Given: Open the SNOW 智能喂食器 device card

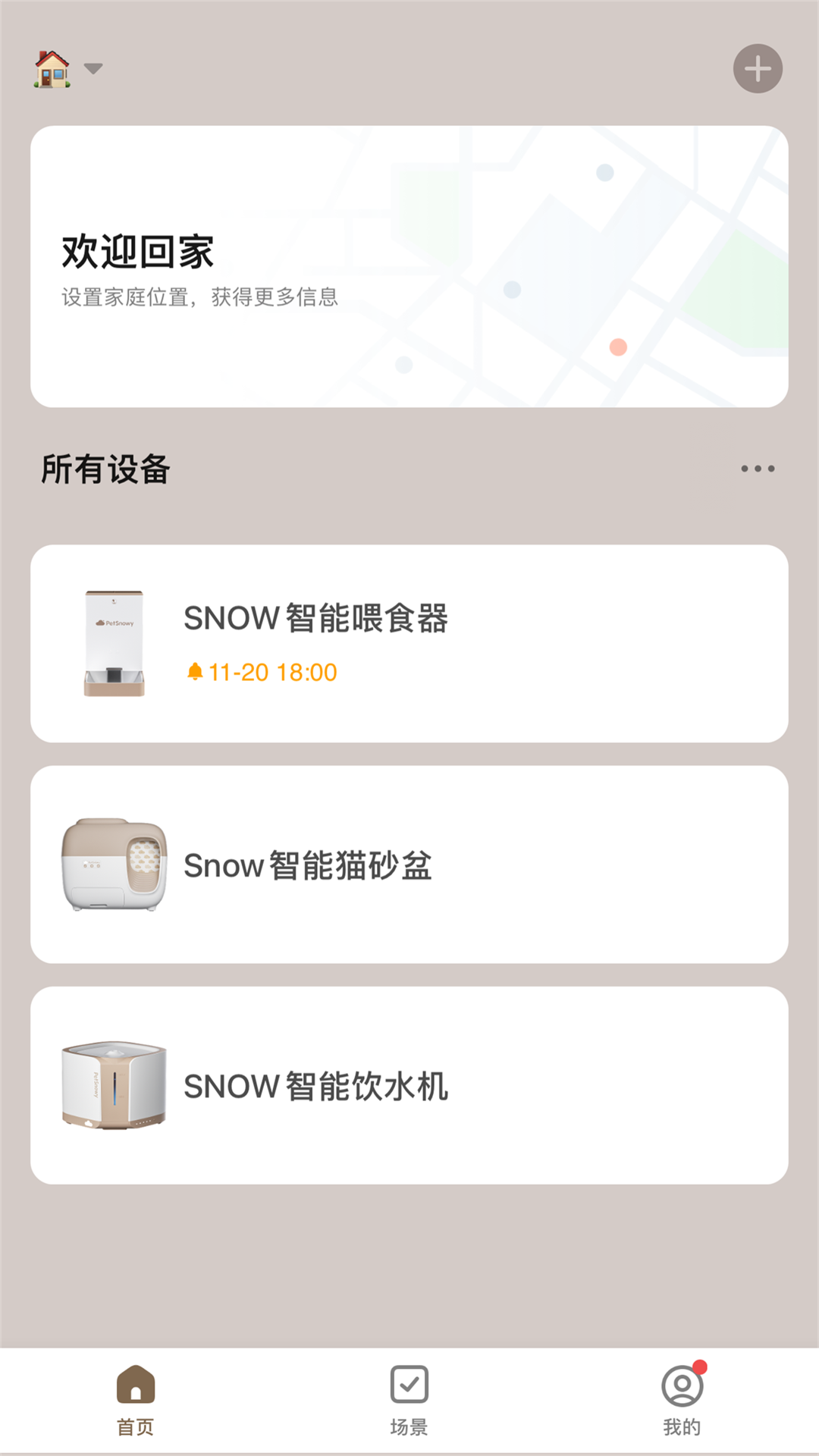Looking at the screenshot, I should point(409,641).
